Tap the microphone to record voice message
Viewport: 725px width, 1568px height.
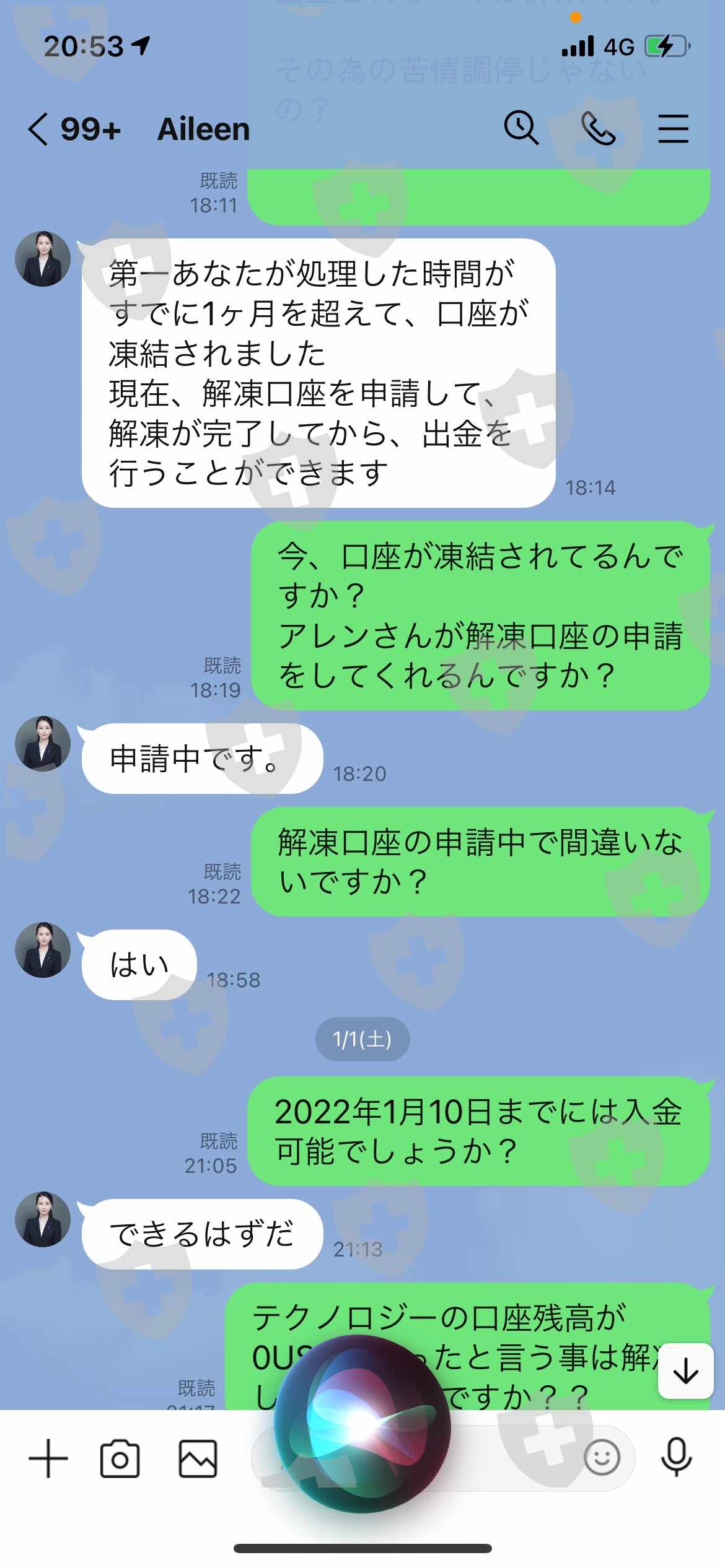tap(676, 1457)
